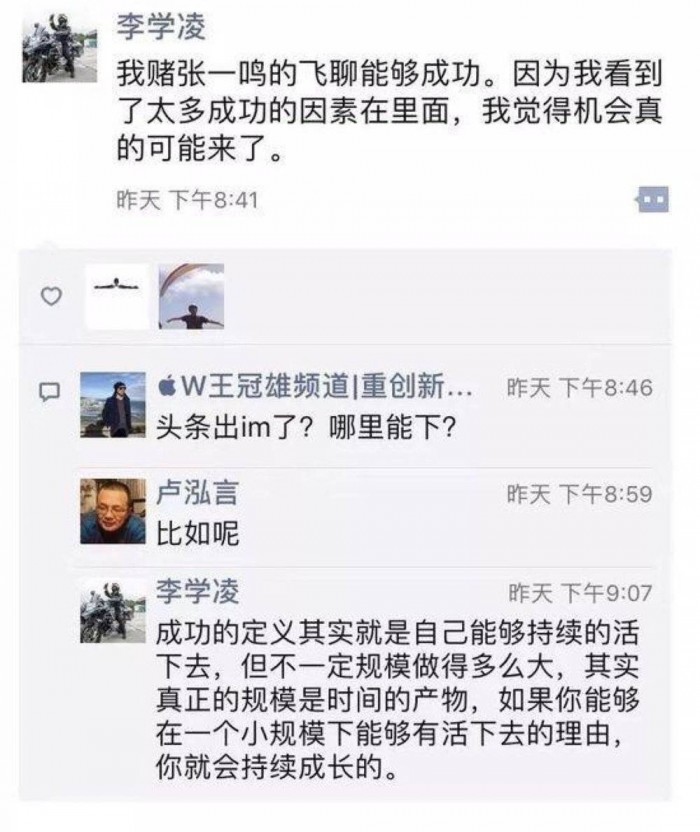Open the like and comment options button
Image resolution: width=700 pixels, height=832 pixels.
(652, 200)
